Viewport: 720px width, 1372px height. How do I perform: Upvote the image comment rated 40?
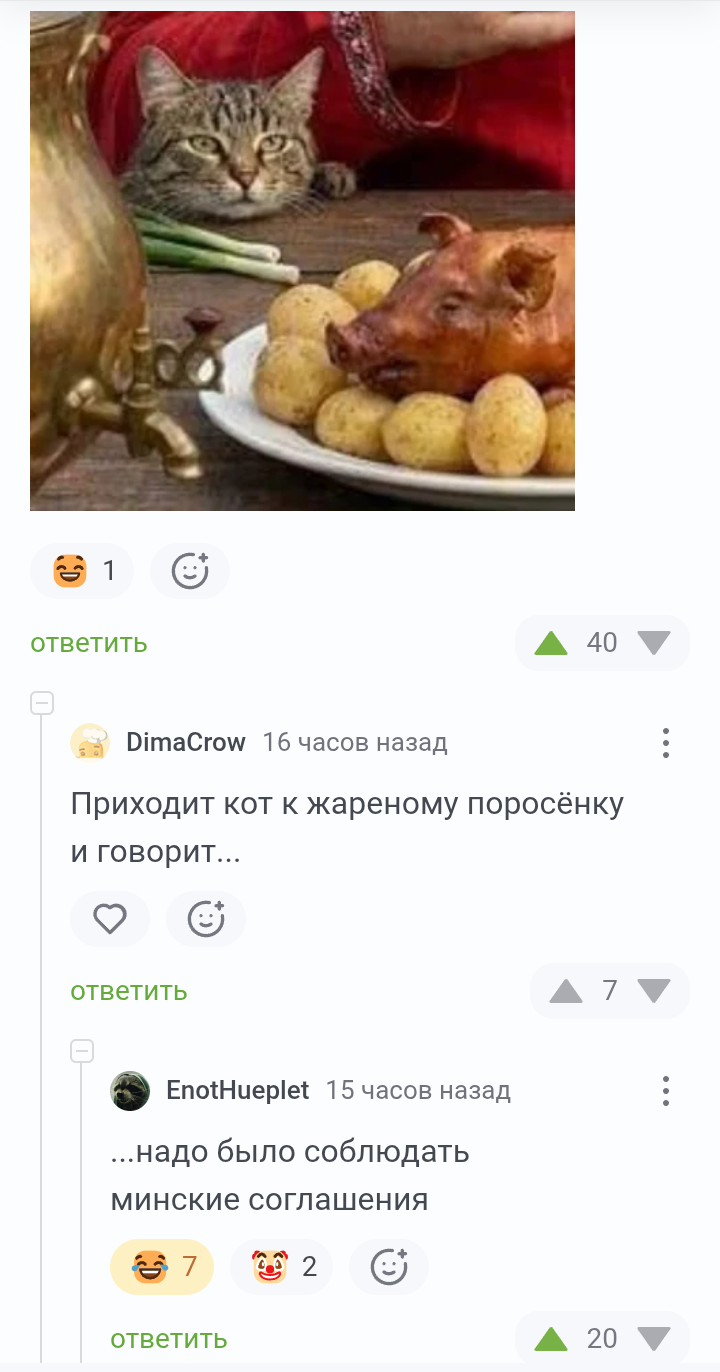pyautogui.click(x=551, y=642)
